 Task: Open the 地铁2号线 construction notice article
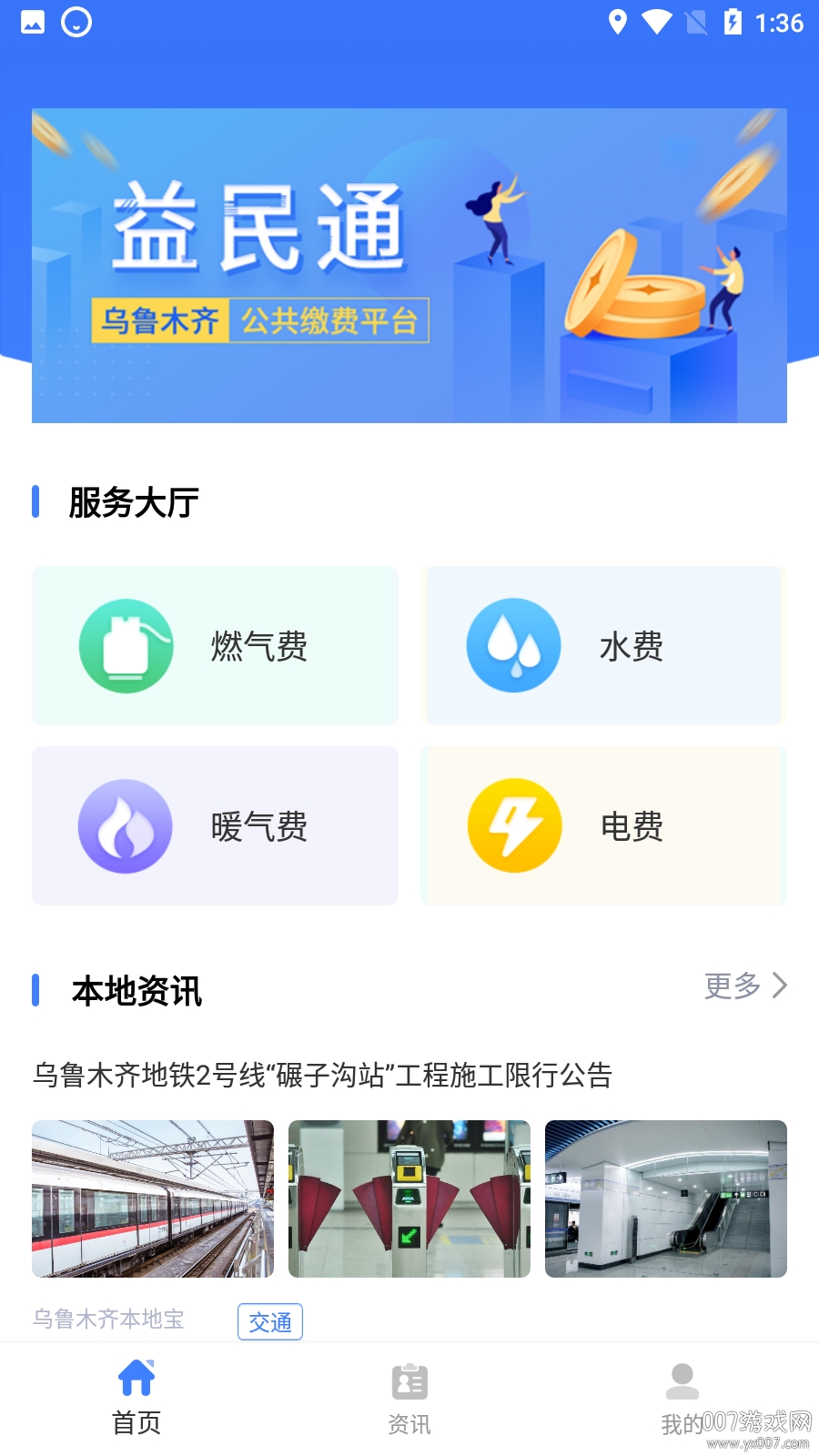tap(323, 1076)
